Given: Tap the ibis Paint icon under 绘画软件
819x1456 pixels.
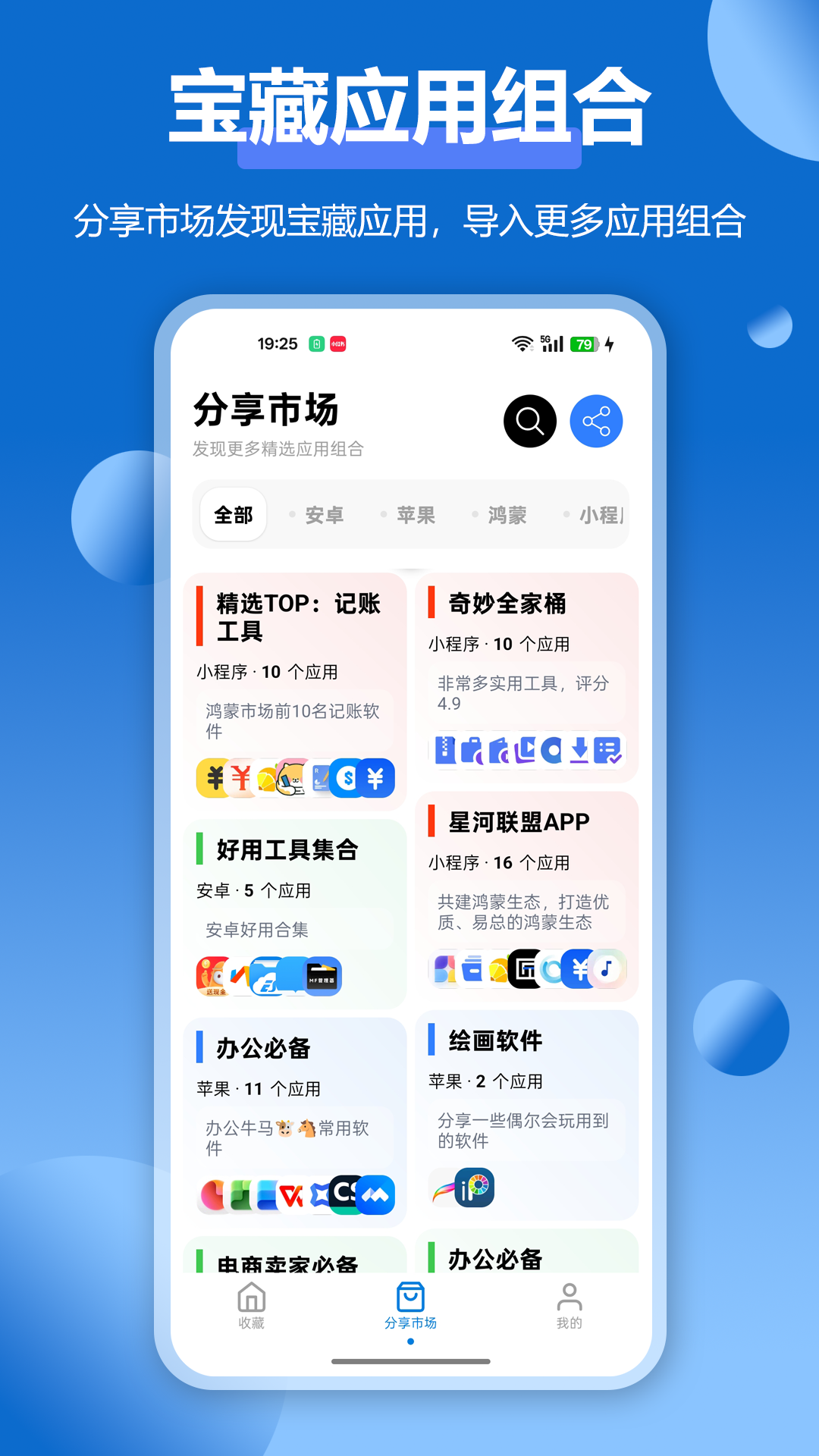Looking at the screenshot, I should point(474,1191).
